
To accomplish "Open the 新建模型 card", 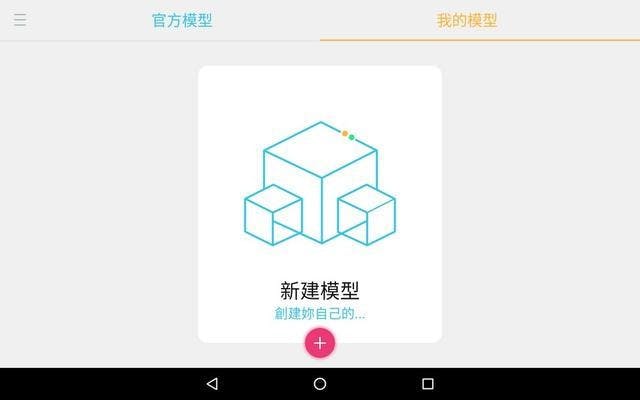I will [320, 200].
